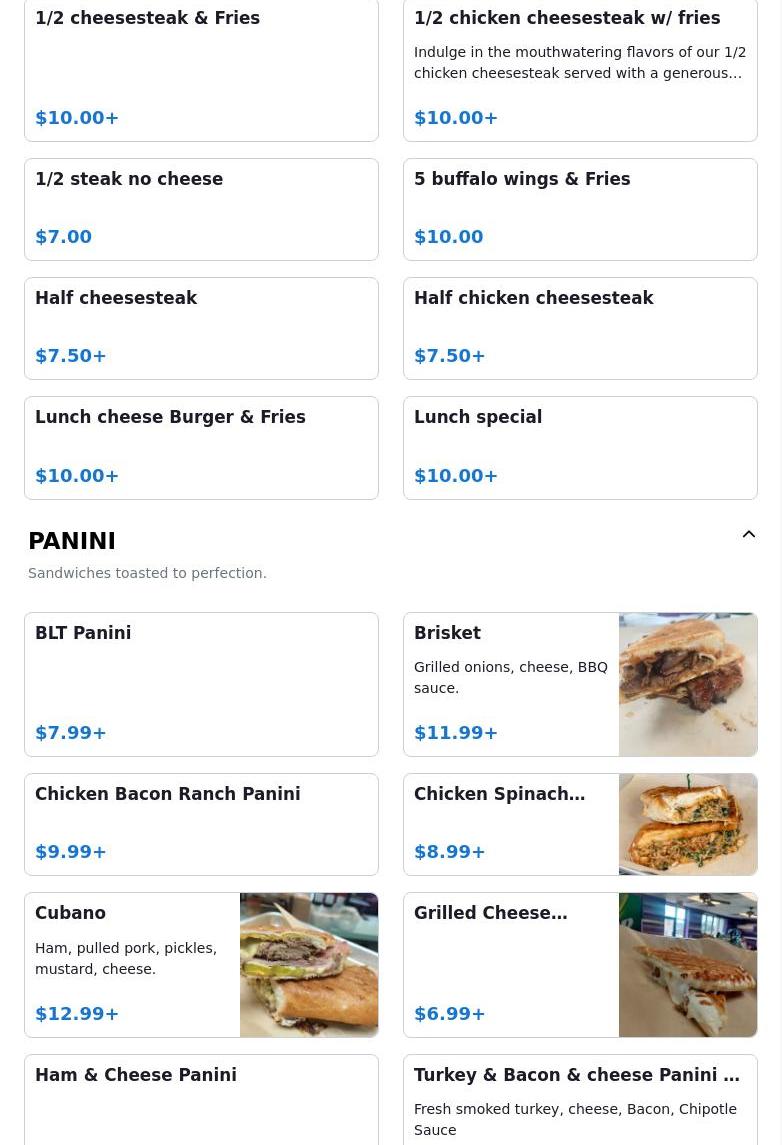The height and width of the screenshot is (1145, 782).
Task: Select 1/2 chicken cheesesteak w/ fries
Action: (x=580, y=70)
